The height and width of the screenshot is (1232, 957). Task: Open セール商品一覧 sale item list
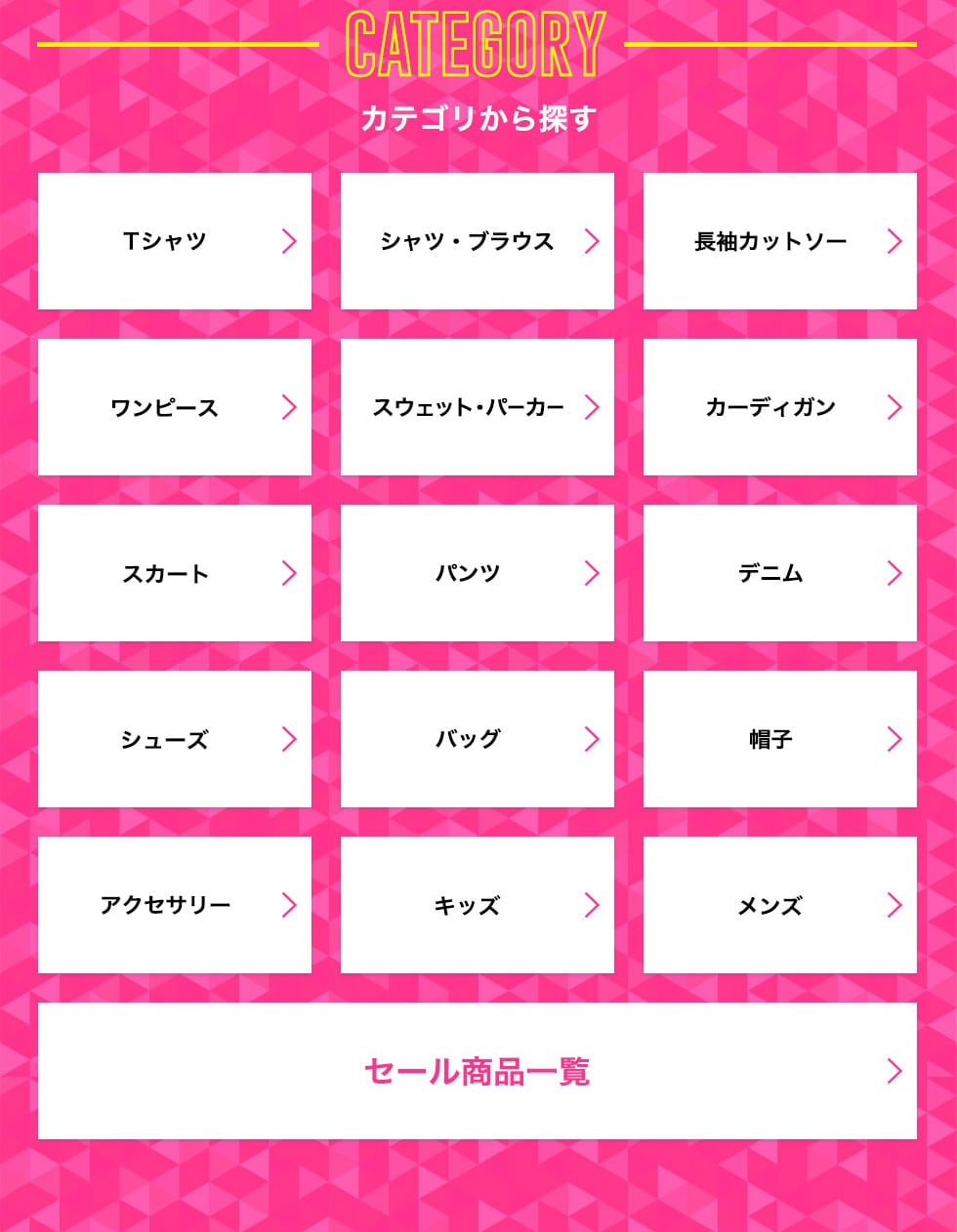tap(477, 1071)
